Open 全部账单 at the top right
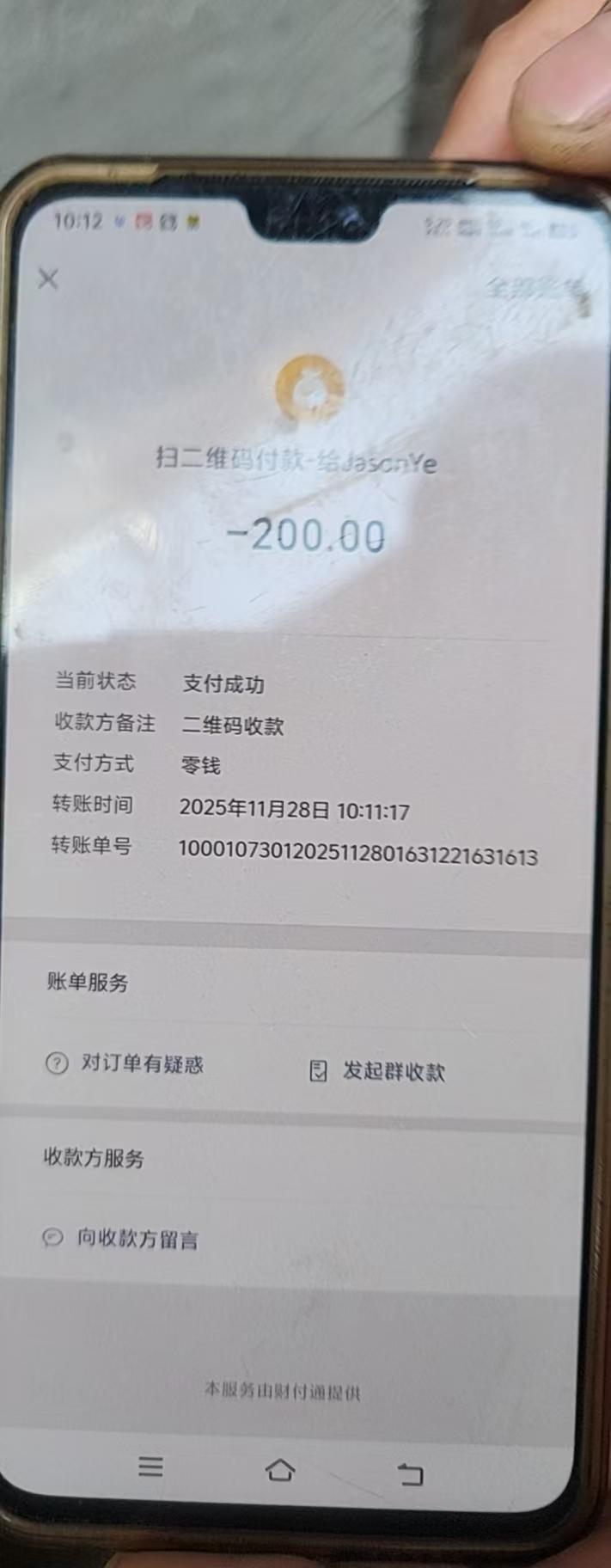The image size is (611, 1568). 534,288
